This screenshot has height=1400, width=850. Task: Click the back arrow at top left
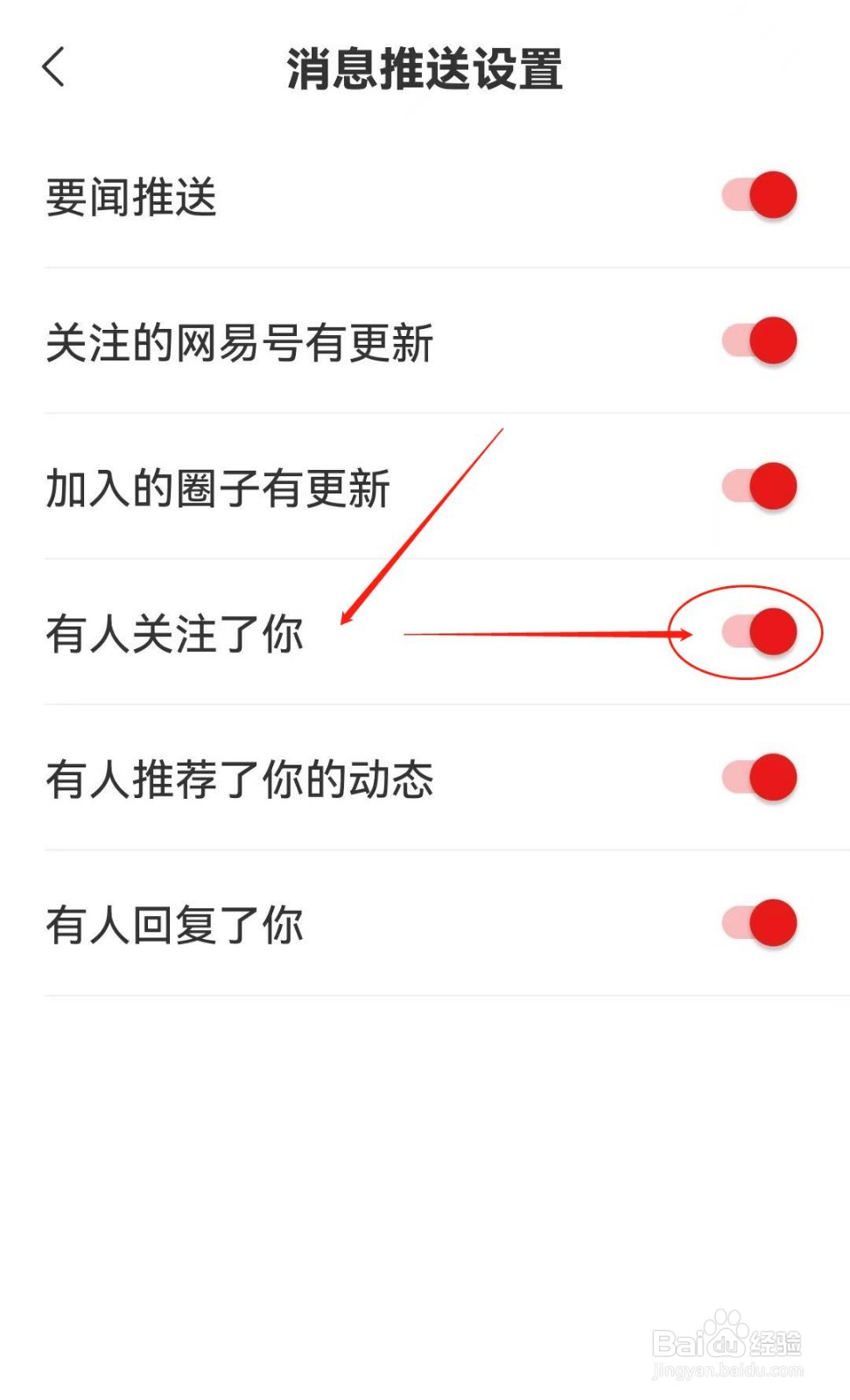53,68
